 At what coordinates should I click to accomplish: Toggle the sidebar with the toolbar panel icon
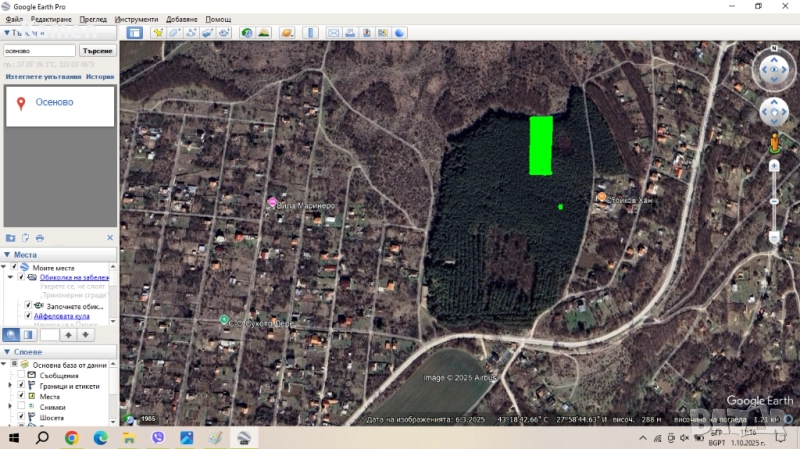click(134, 33)
